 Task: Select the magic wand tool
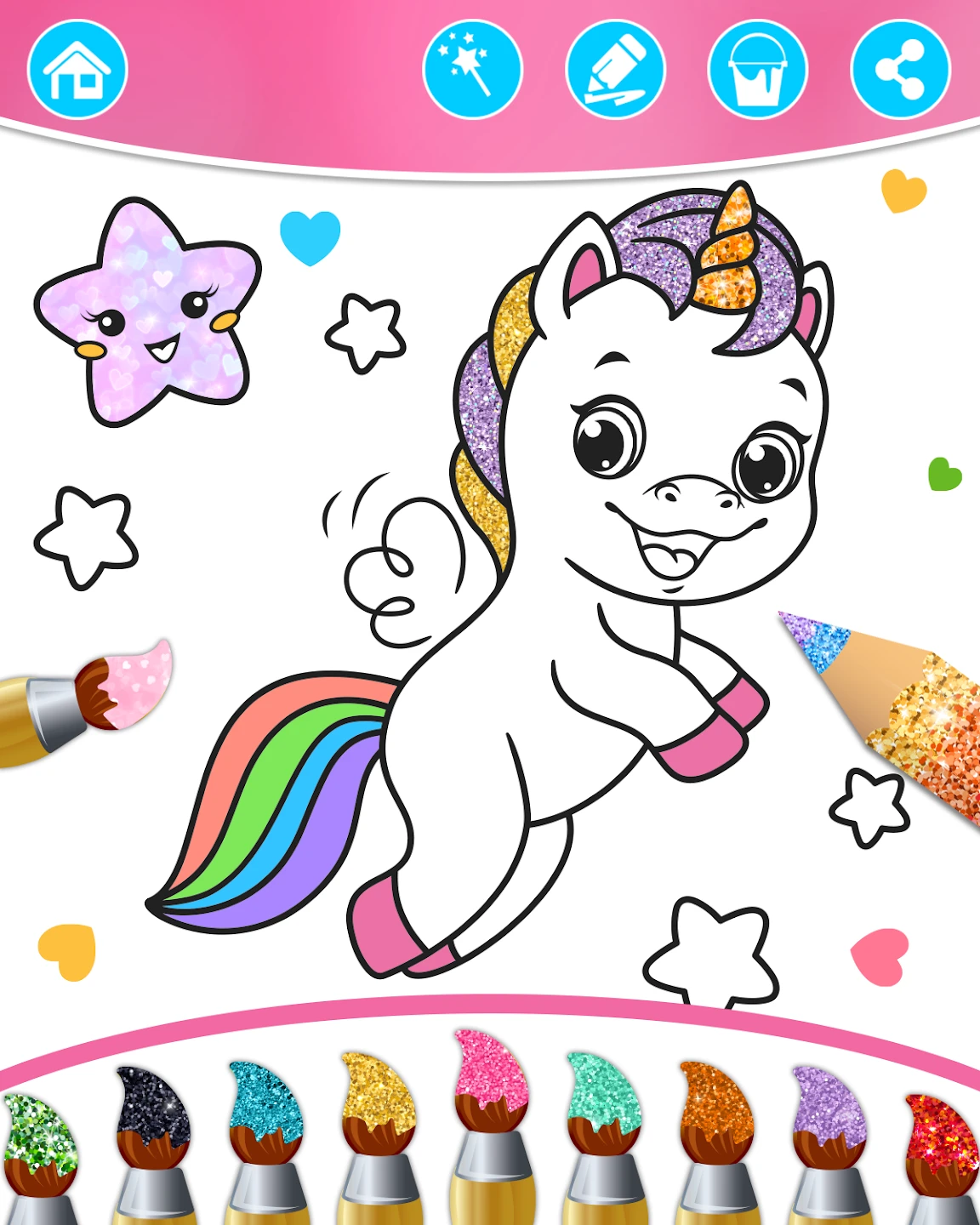tap(472, 70)
